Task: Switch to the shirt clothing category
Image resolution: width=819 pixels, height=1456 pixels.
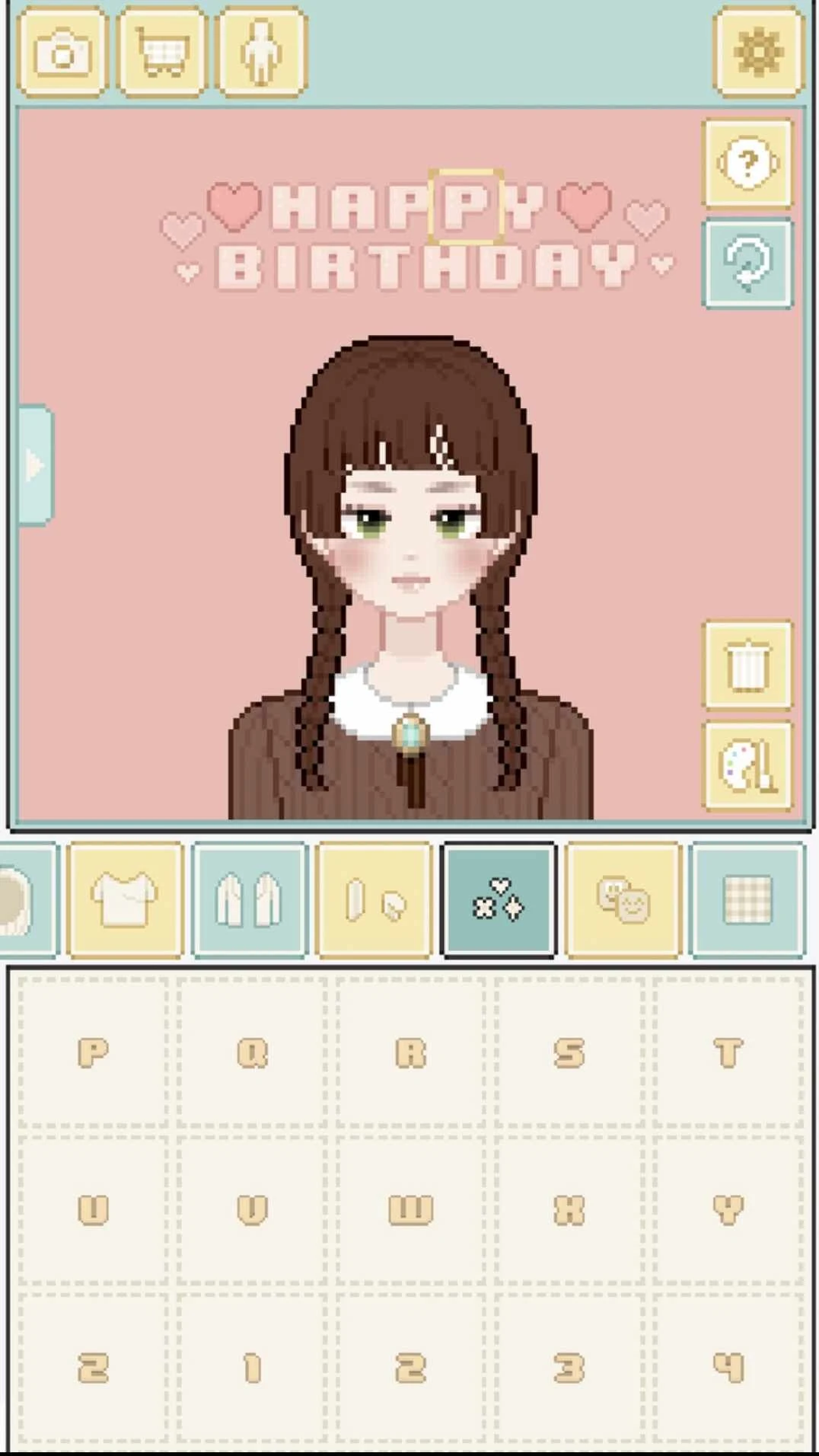Action: pyautogui.click(x=125, y=899)
